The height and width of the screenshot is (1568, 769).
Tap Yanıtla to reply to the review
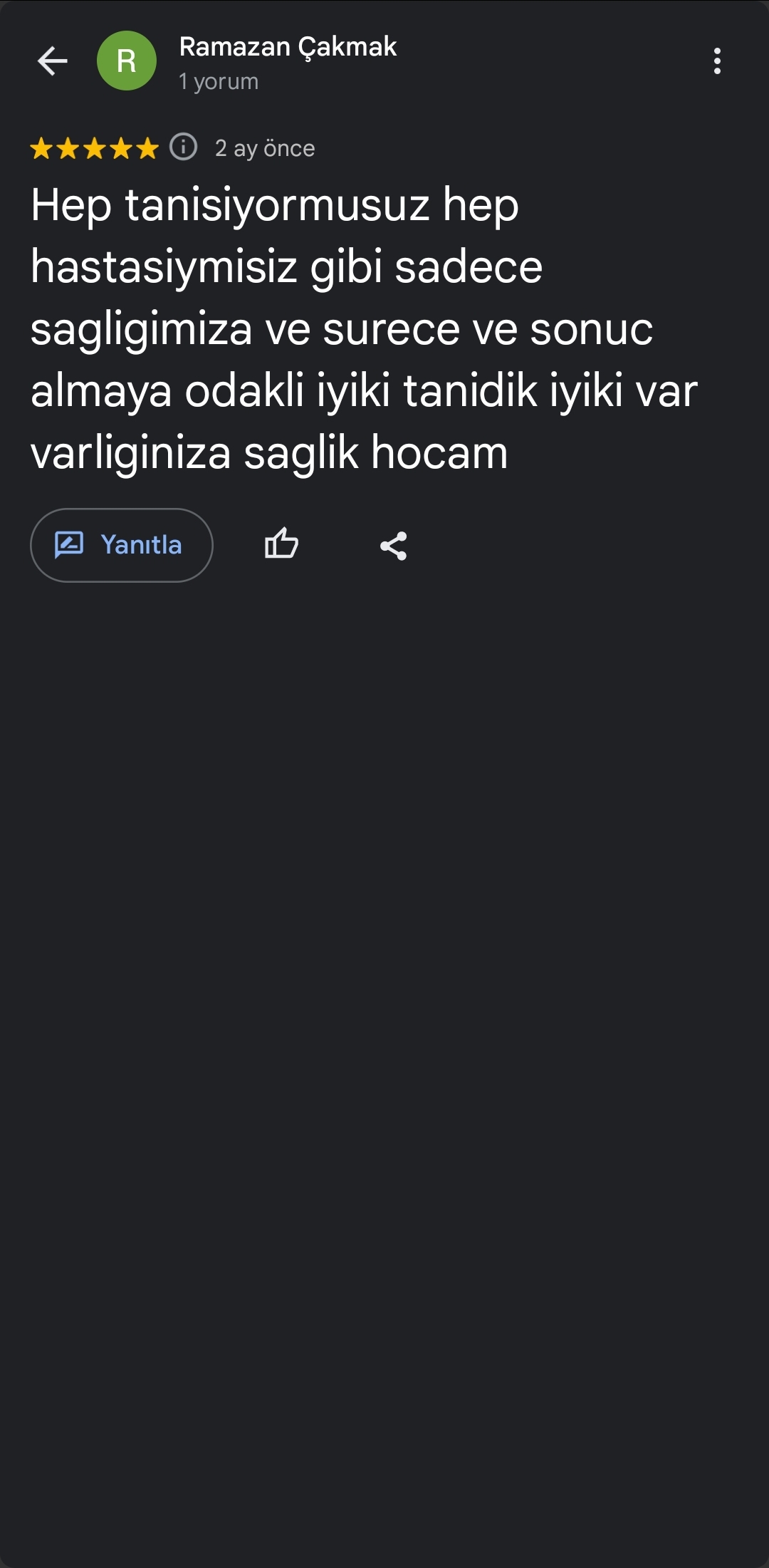coord(122,545)
